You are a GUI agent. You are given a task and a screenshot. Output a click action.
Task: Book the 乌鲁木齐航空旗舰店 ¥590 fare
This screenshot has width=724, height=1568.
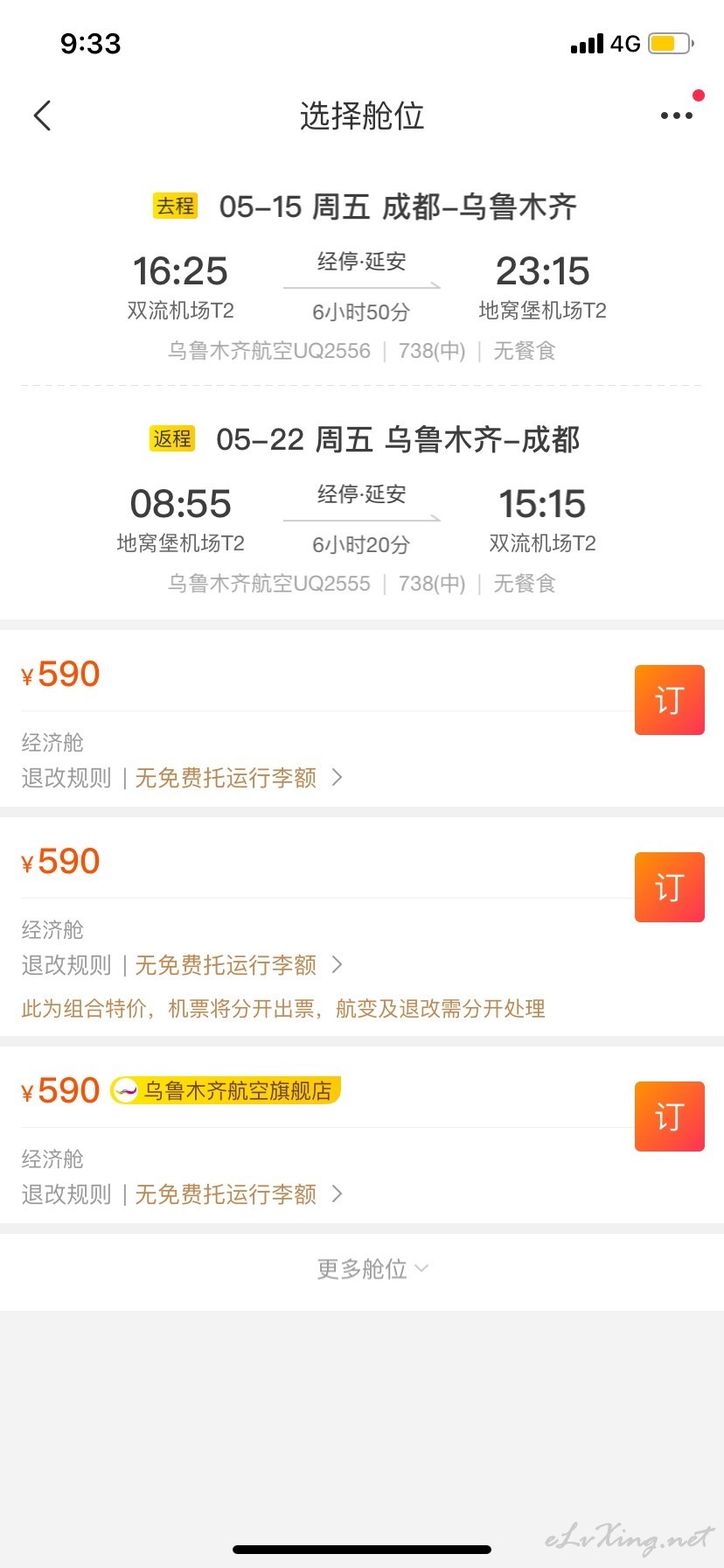[670, 1116]
